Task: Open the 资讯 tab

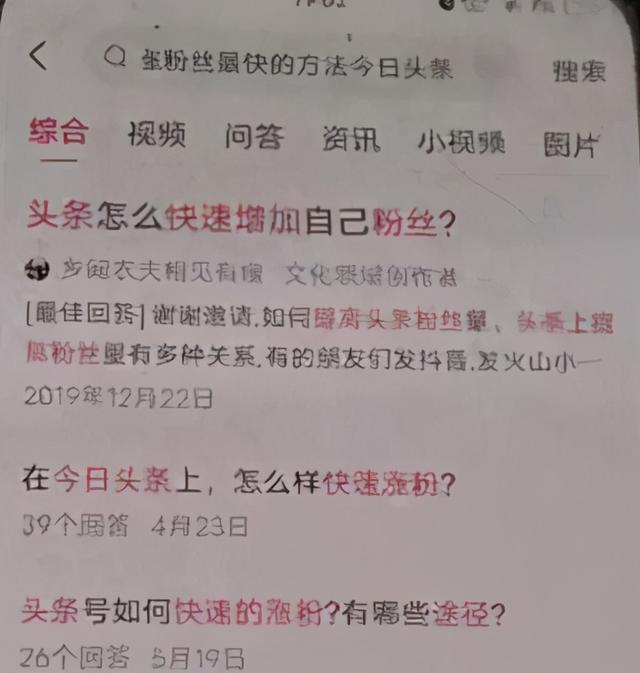Action: (350, 140)
